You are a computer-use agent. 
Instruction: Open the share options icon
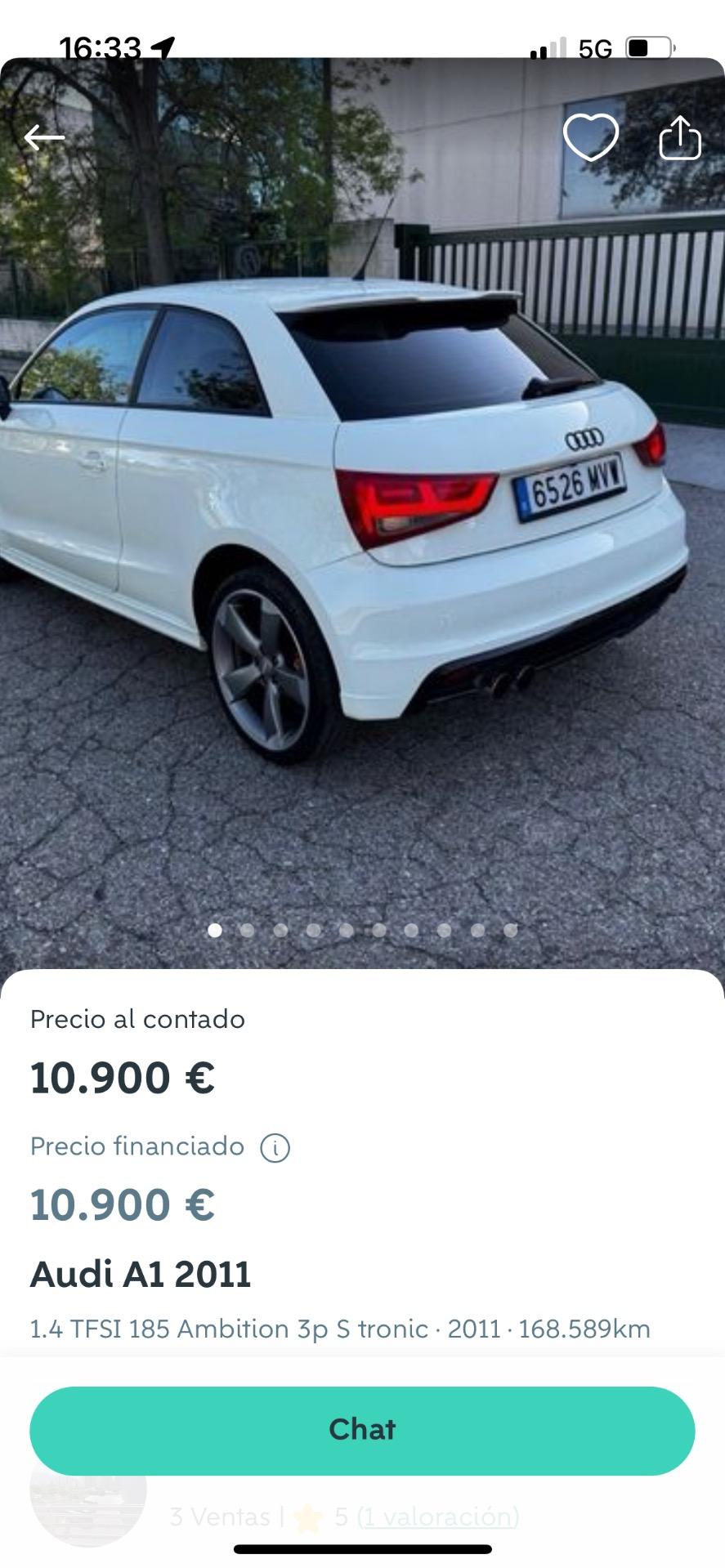click(681, 138)
